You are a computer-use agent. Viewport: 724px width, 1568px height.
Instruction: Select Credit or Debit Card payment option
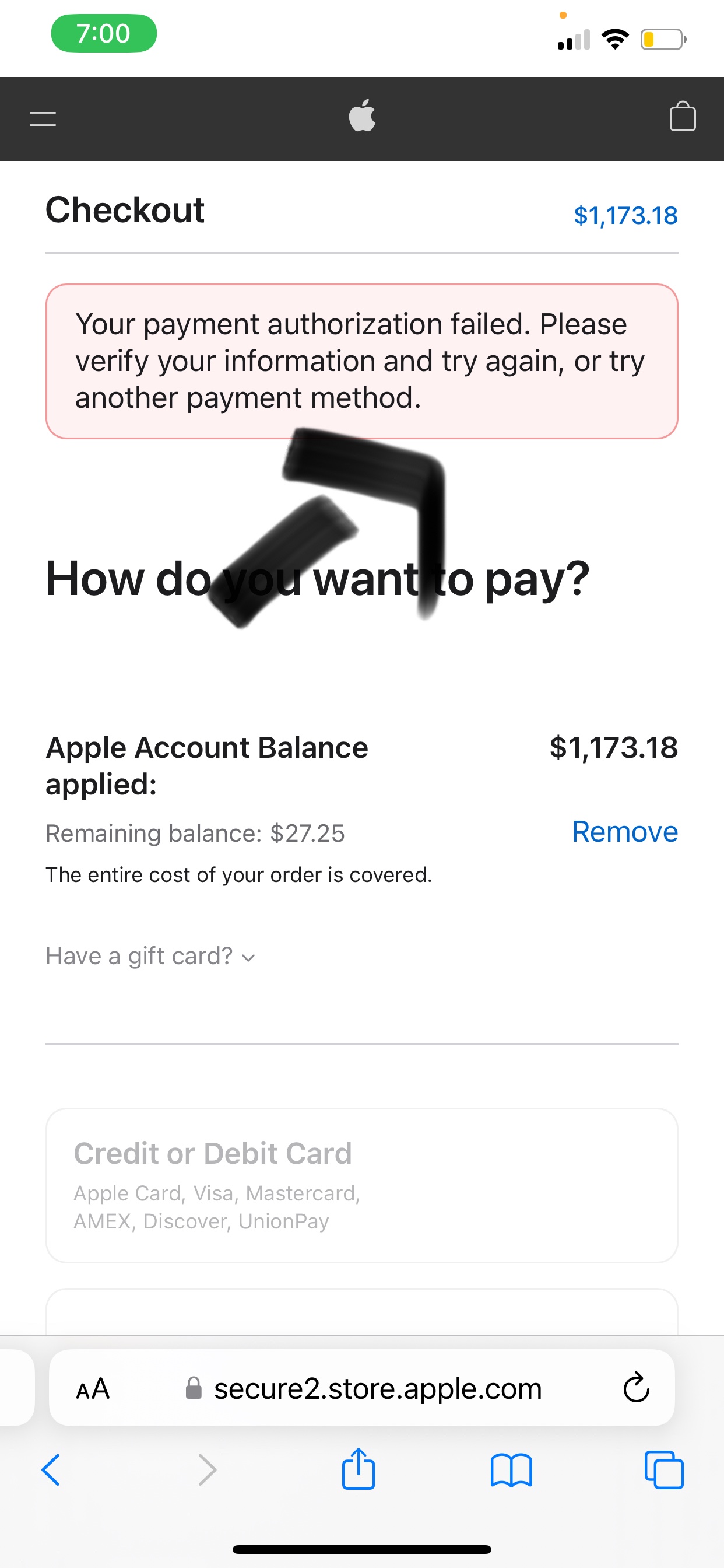point(361,1185)
